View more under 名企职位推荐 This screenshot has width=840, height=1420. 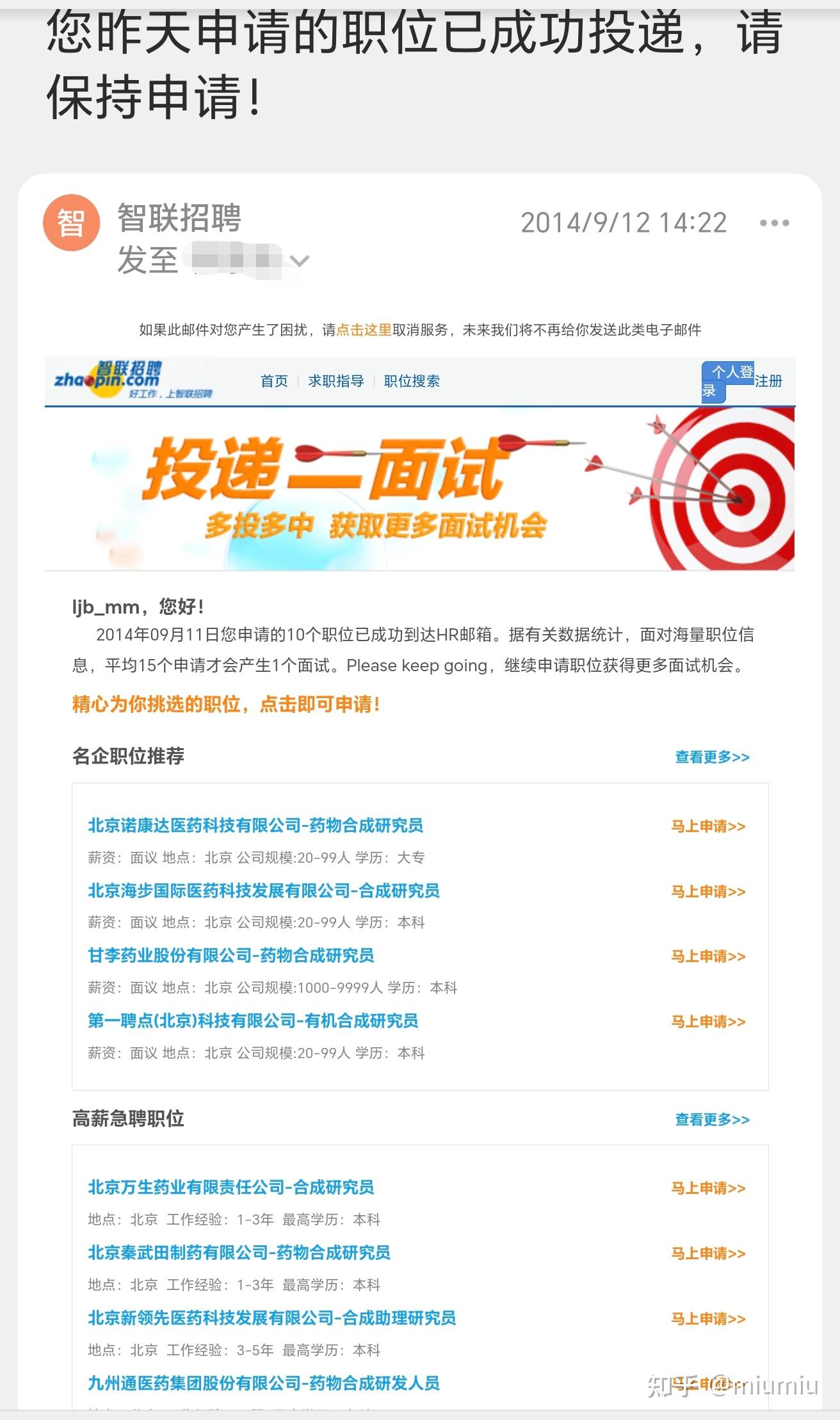point(712,757)
